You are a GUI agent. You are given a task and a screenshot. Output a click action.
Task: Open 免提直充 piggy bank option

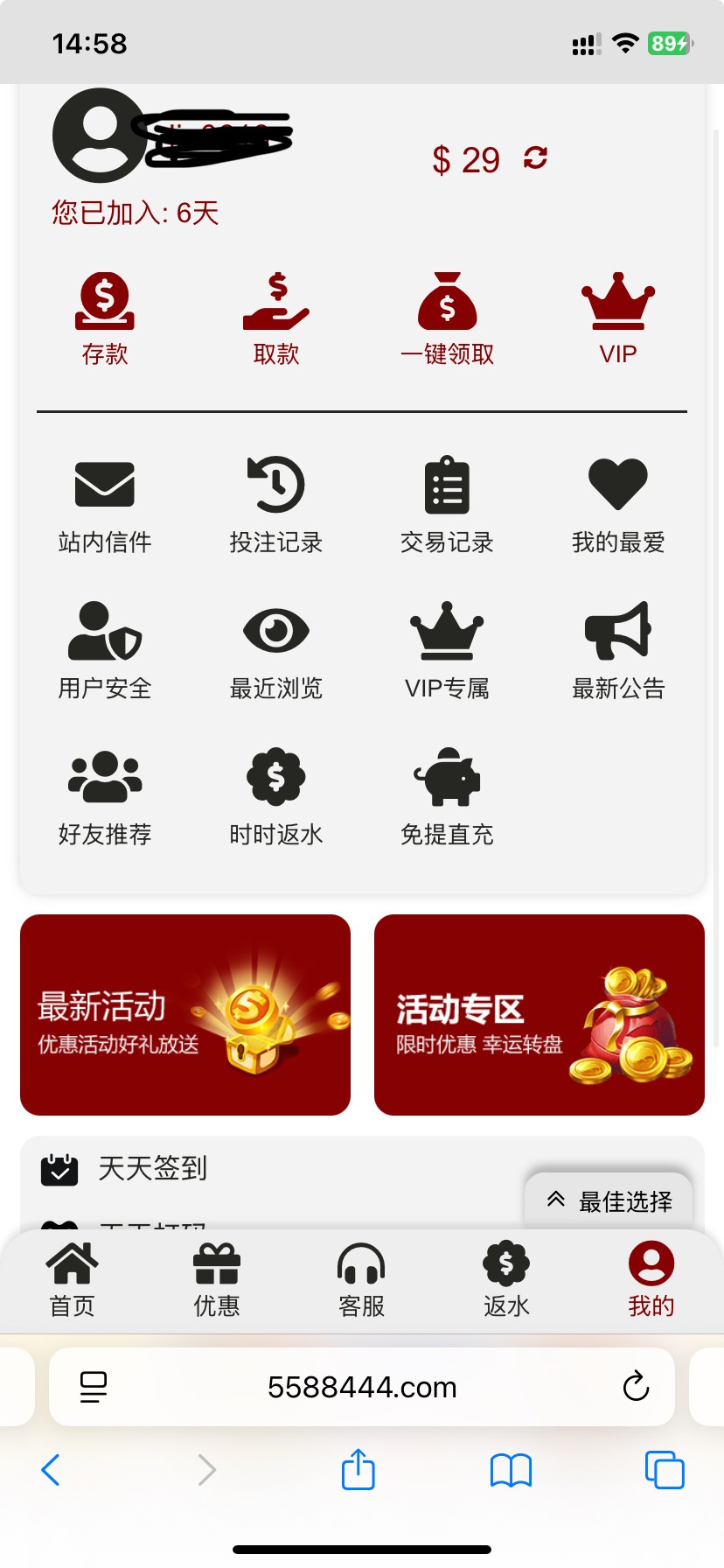pyautogui.click(x=447, y=797)
